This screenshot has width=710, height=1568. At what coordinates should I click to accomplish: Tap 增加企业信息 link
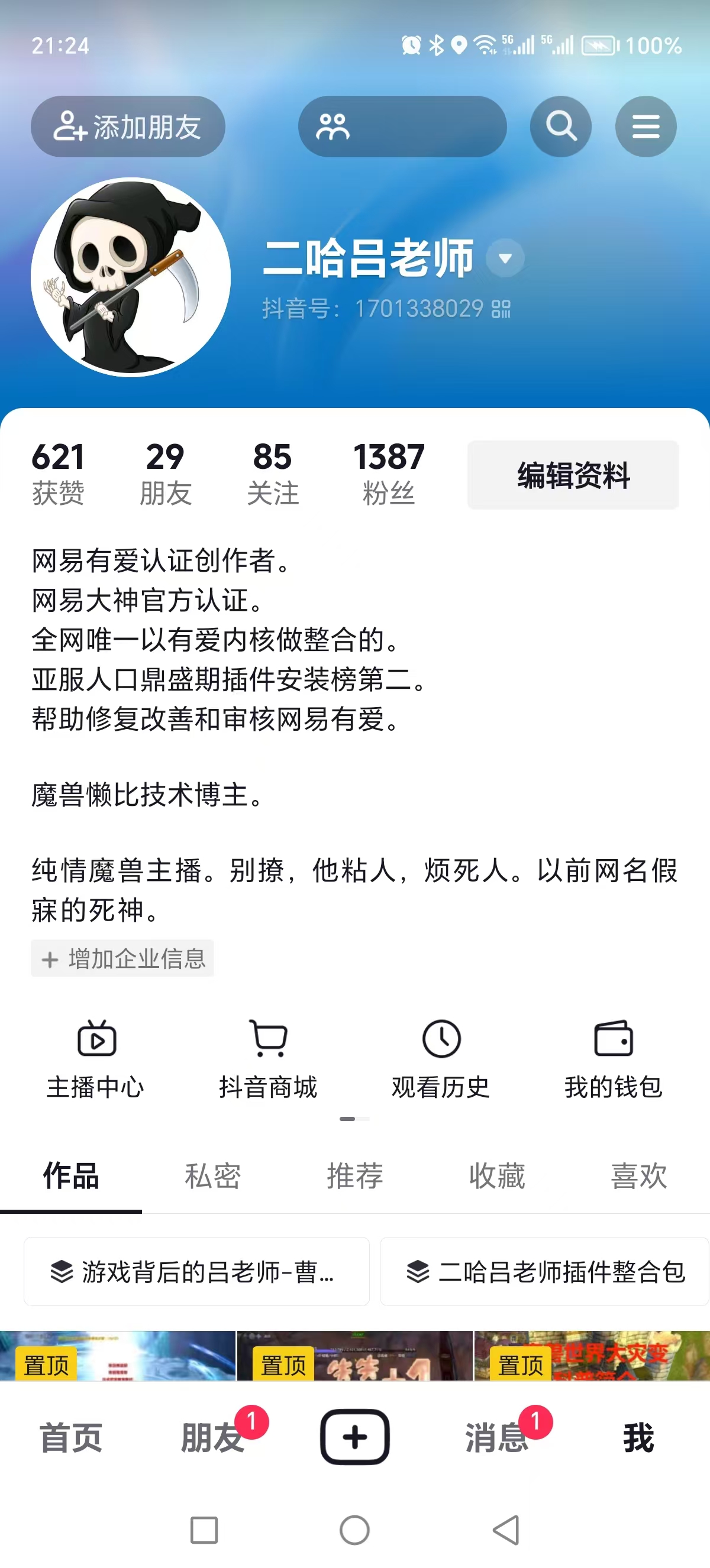pos(122,958)
